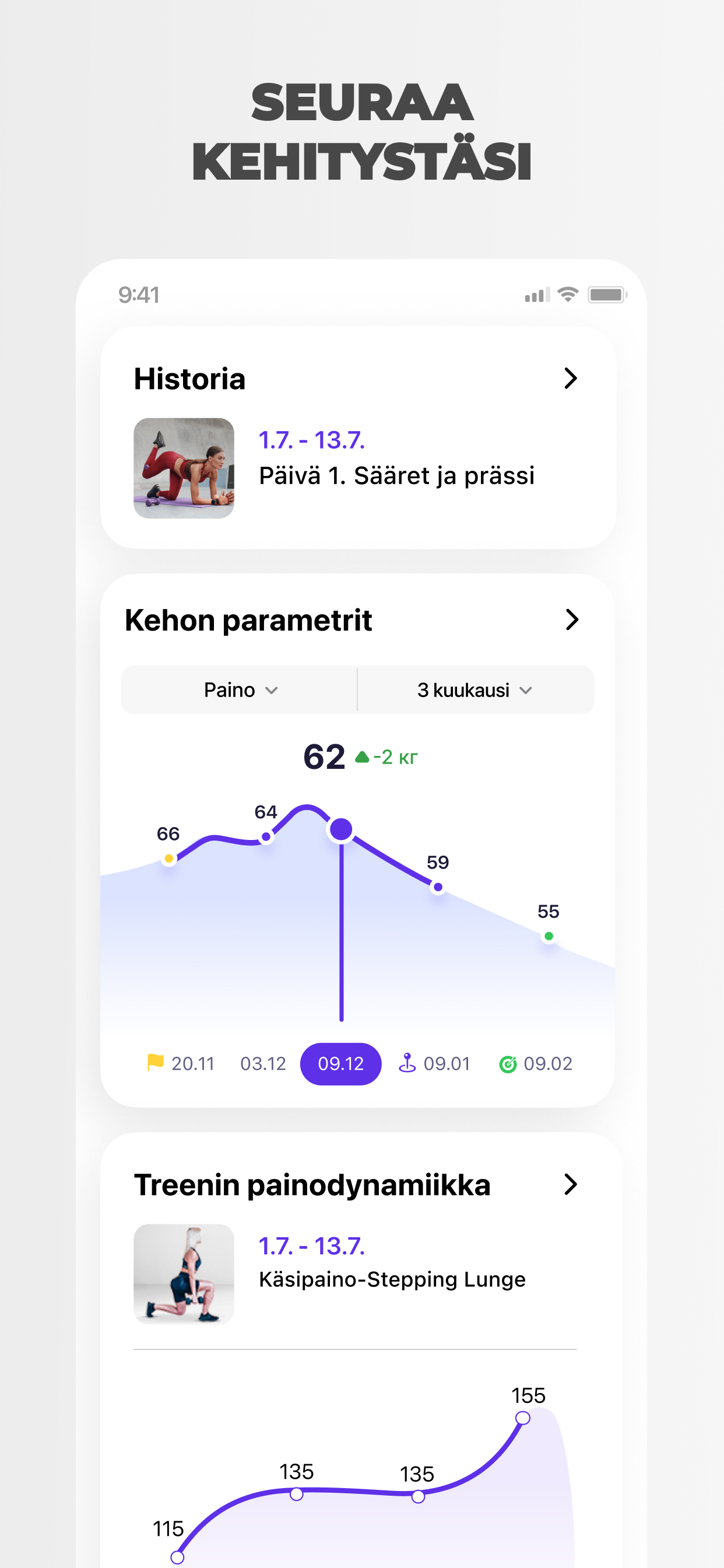Select the 09.01 date label
Screen dimensions: 724x1568
pos(447,1063)
